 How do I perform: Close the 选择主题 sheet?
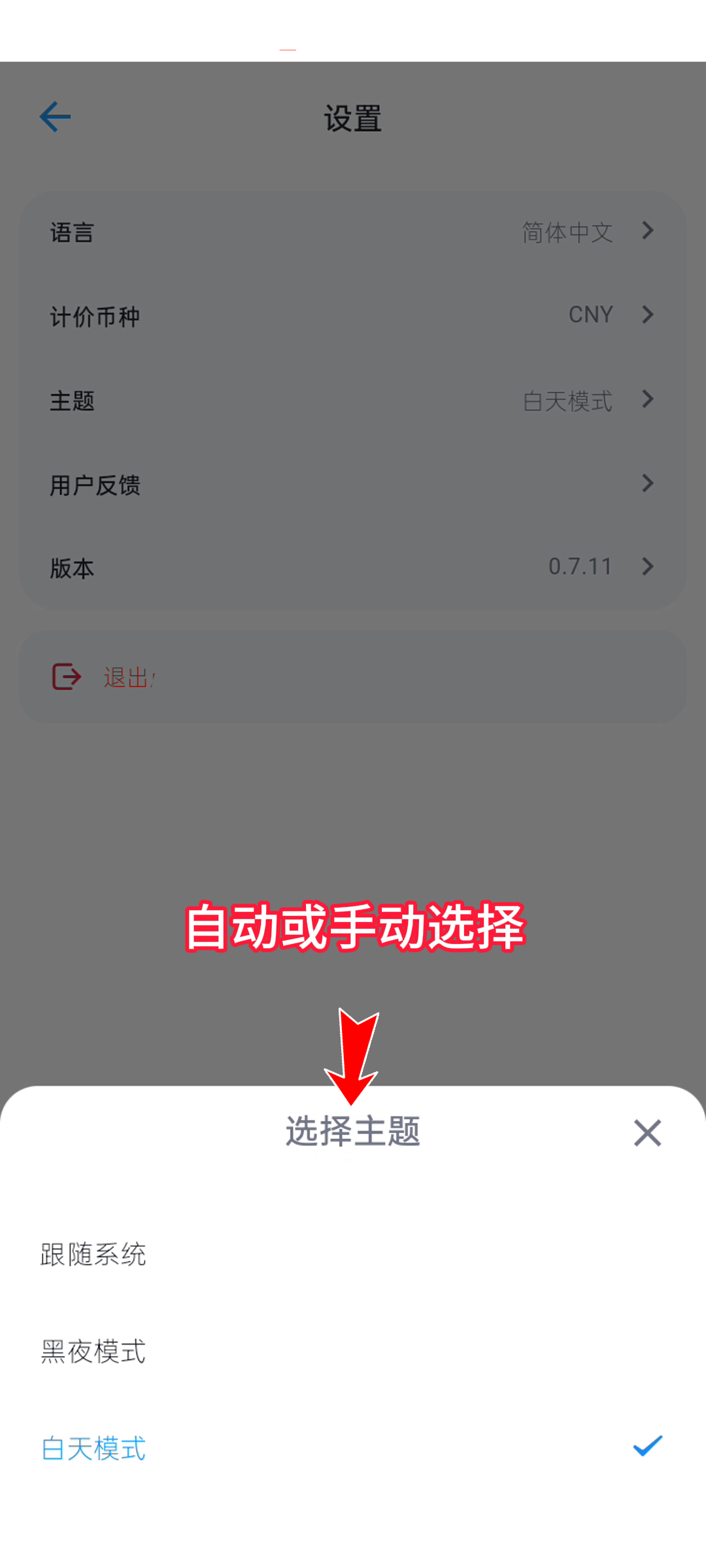click(x=647, y=1133)
